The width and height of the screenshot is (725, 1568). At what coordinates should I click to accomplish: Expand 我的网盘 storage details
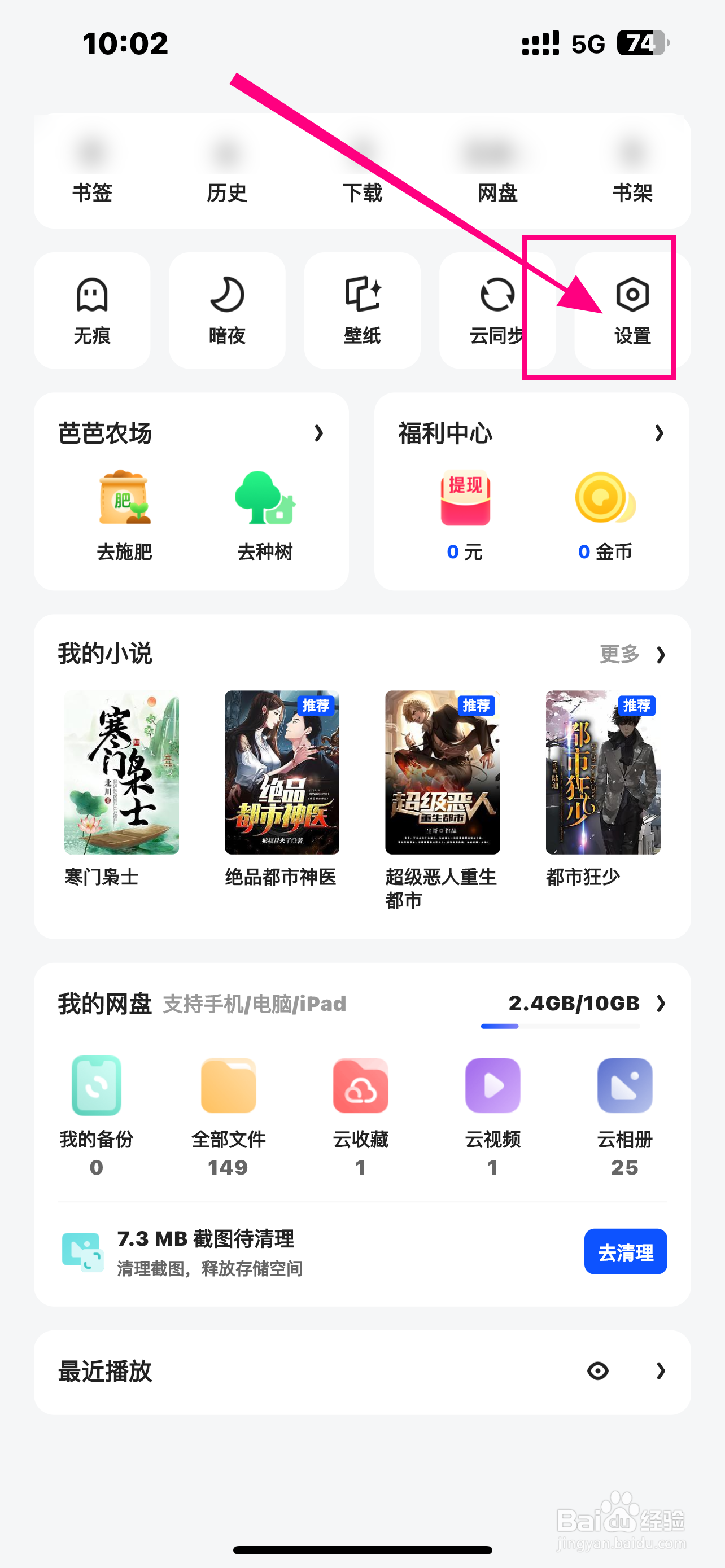(662, 1004)
